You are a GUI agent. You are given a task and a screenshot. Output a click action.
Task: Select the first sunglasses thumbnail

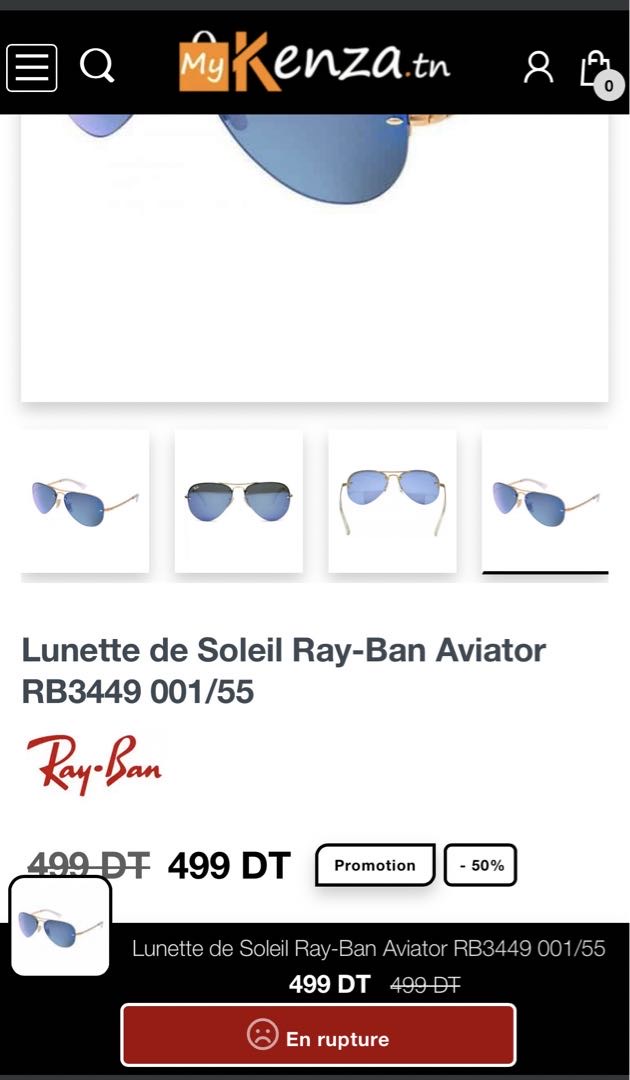(85, 501)
